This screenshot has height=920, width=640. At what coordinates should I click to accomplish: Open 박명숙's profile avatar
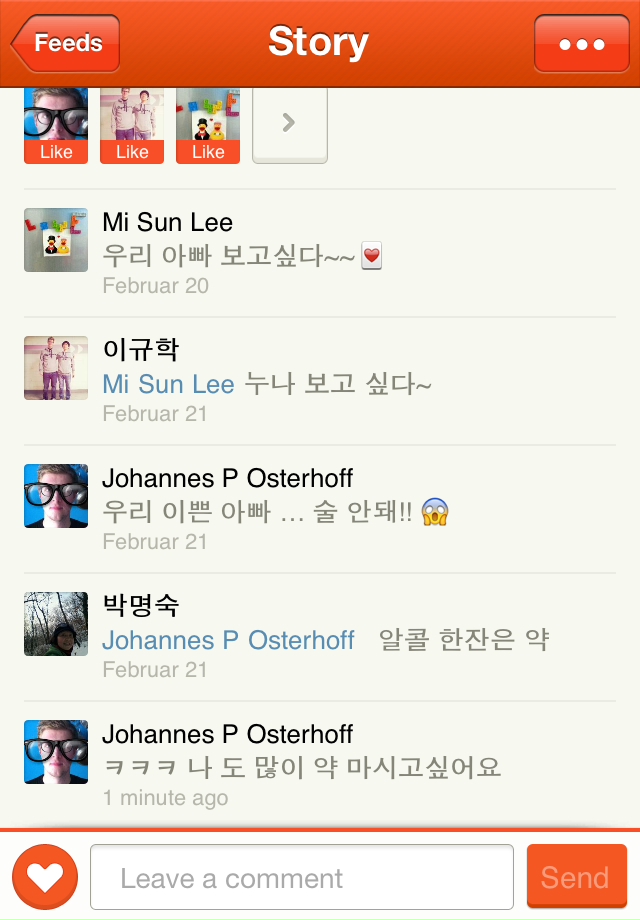tap(56, 624)
